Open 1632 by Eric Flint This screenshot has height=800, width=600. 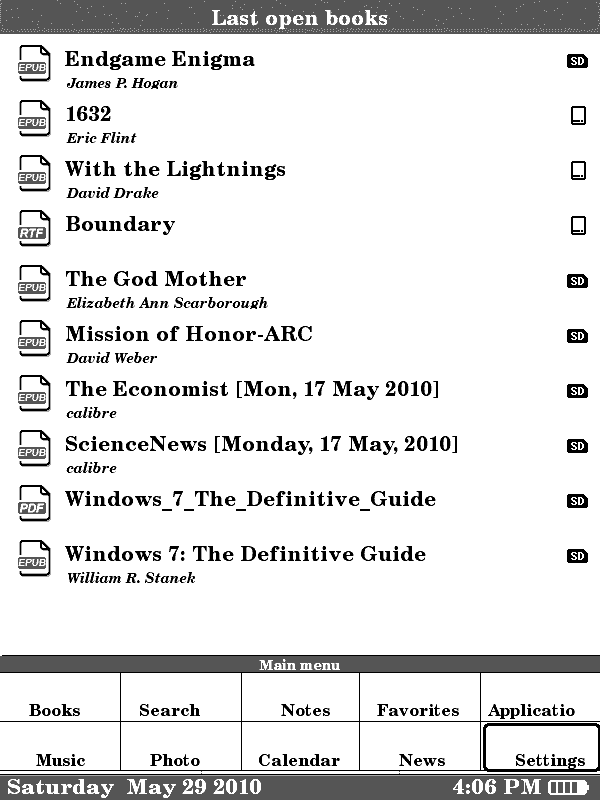(x=88, y=115)
